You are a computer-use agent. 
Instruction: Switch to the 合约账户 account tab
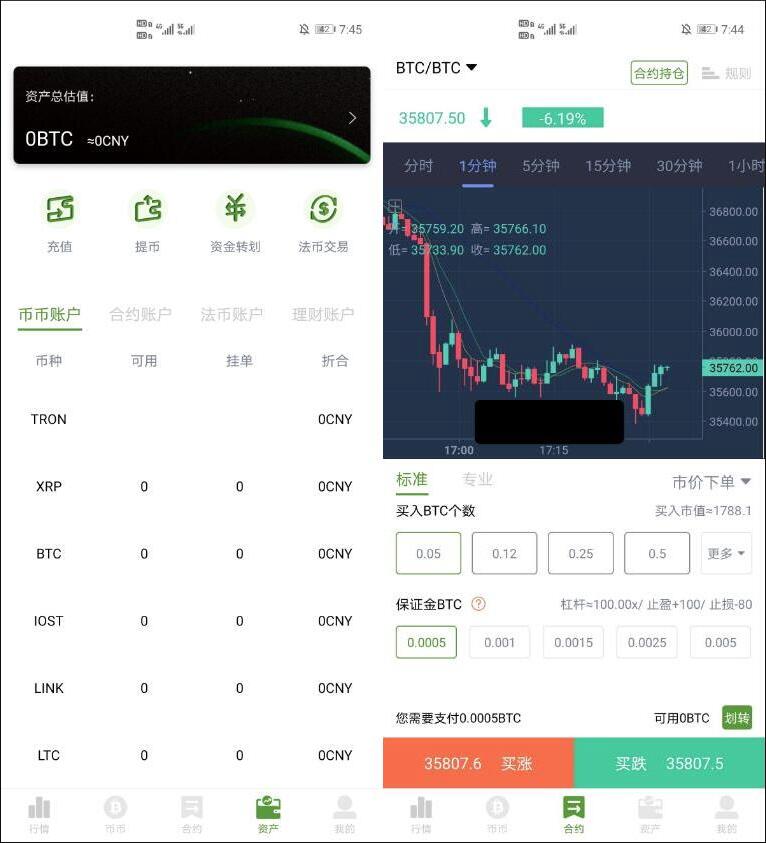pyautogui.click(x=139, y=313)
